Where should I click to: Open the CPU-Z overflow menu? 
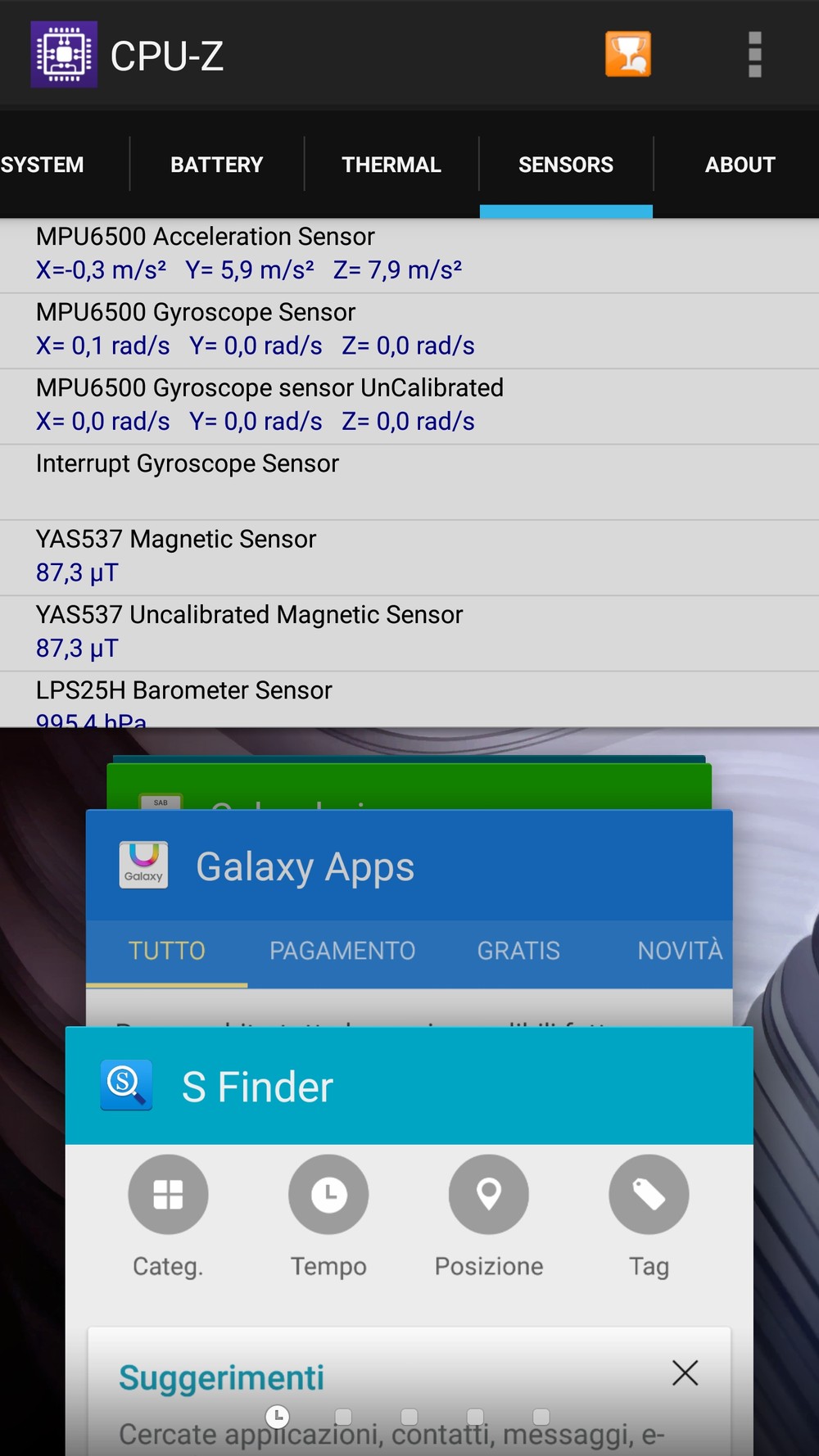[x=755, y=55]
